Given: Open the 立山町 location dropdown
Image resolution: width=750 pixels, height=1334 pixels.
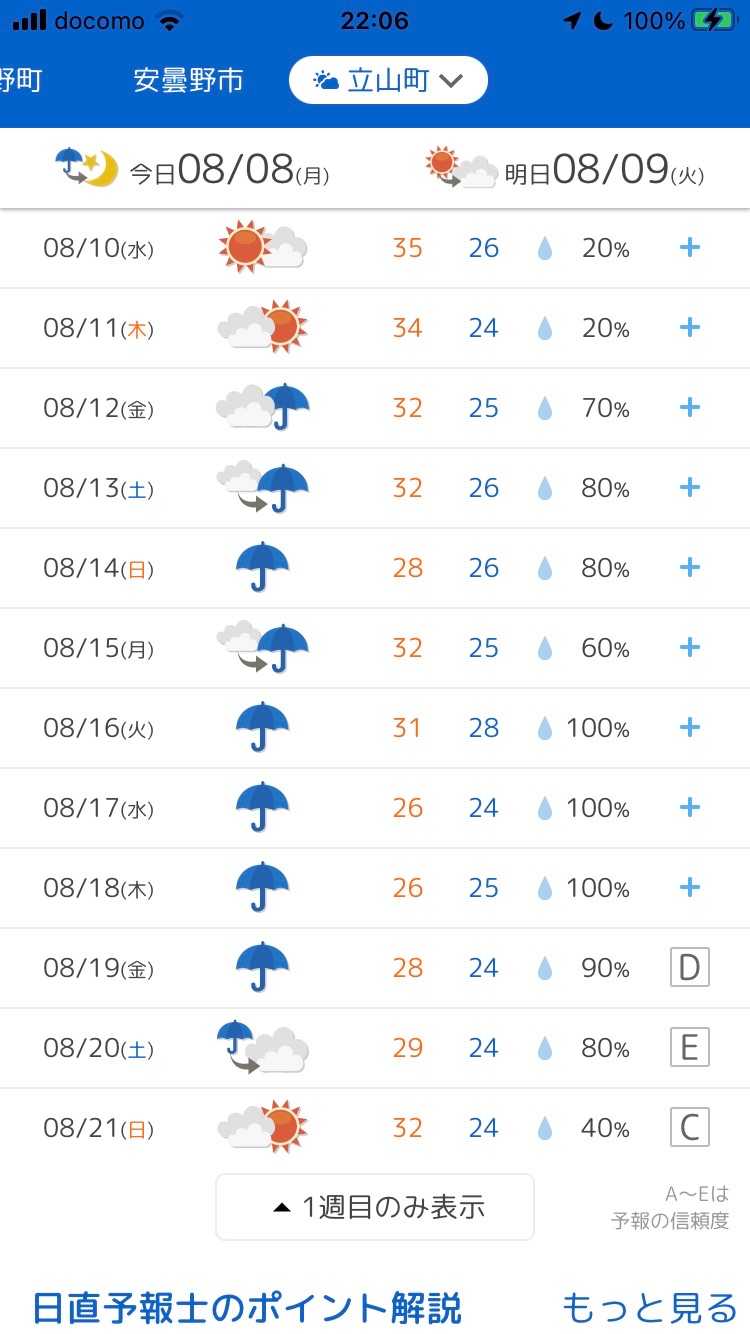Looking at the screenshot, I should pyautogui.click(x=388, y=80).
